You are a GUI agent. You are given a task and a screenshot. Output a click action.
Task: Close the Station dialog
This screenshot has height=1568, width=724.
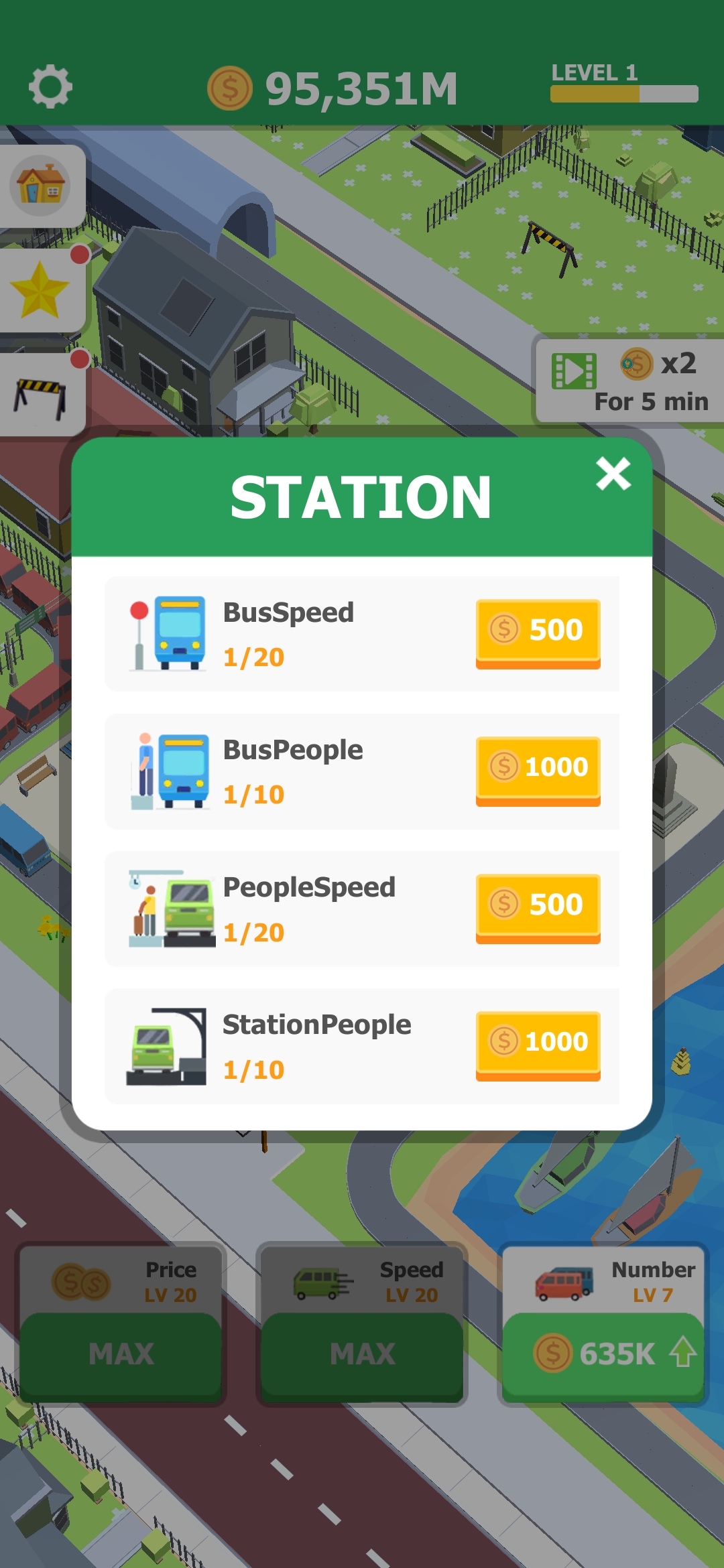[x=613, y=474]
